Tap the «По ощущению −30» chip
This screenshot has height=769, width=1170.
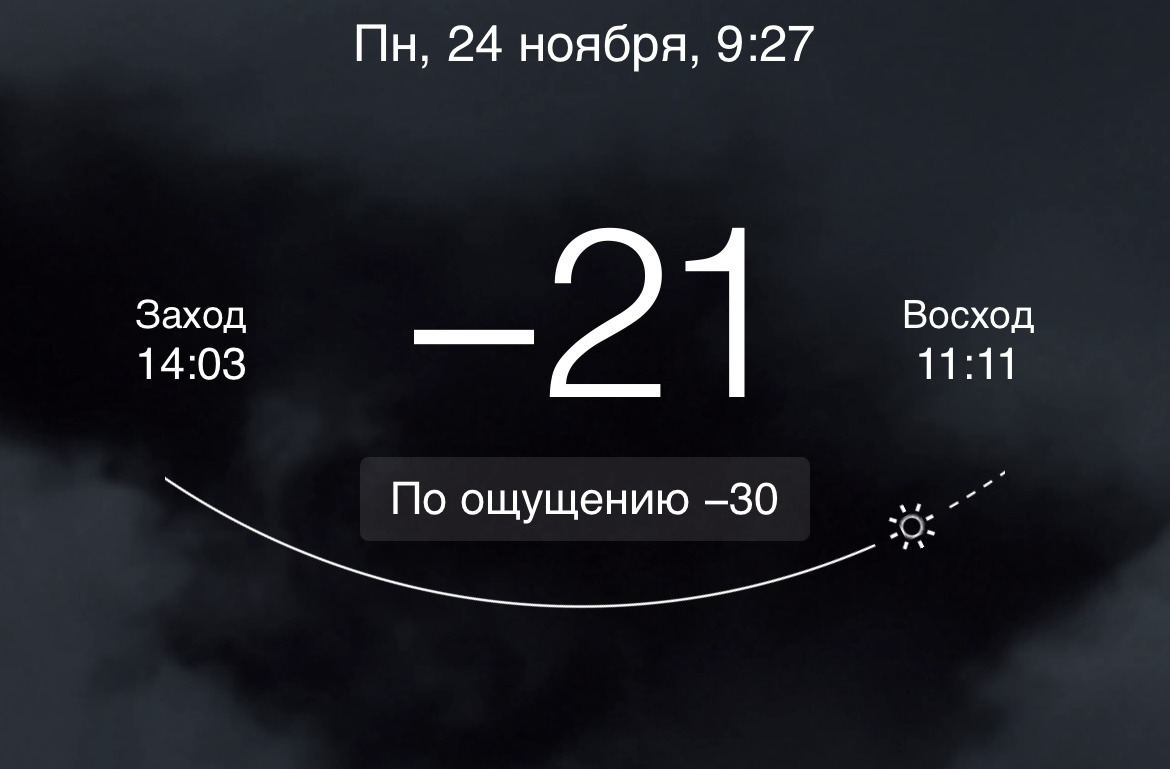pyautogui.click(x=584, y=499)
